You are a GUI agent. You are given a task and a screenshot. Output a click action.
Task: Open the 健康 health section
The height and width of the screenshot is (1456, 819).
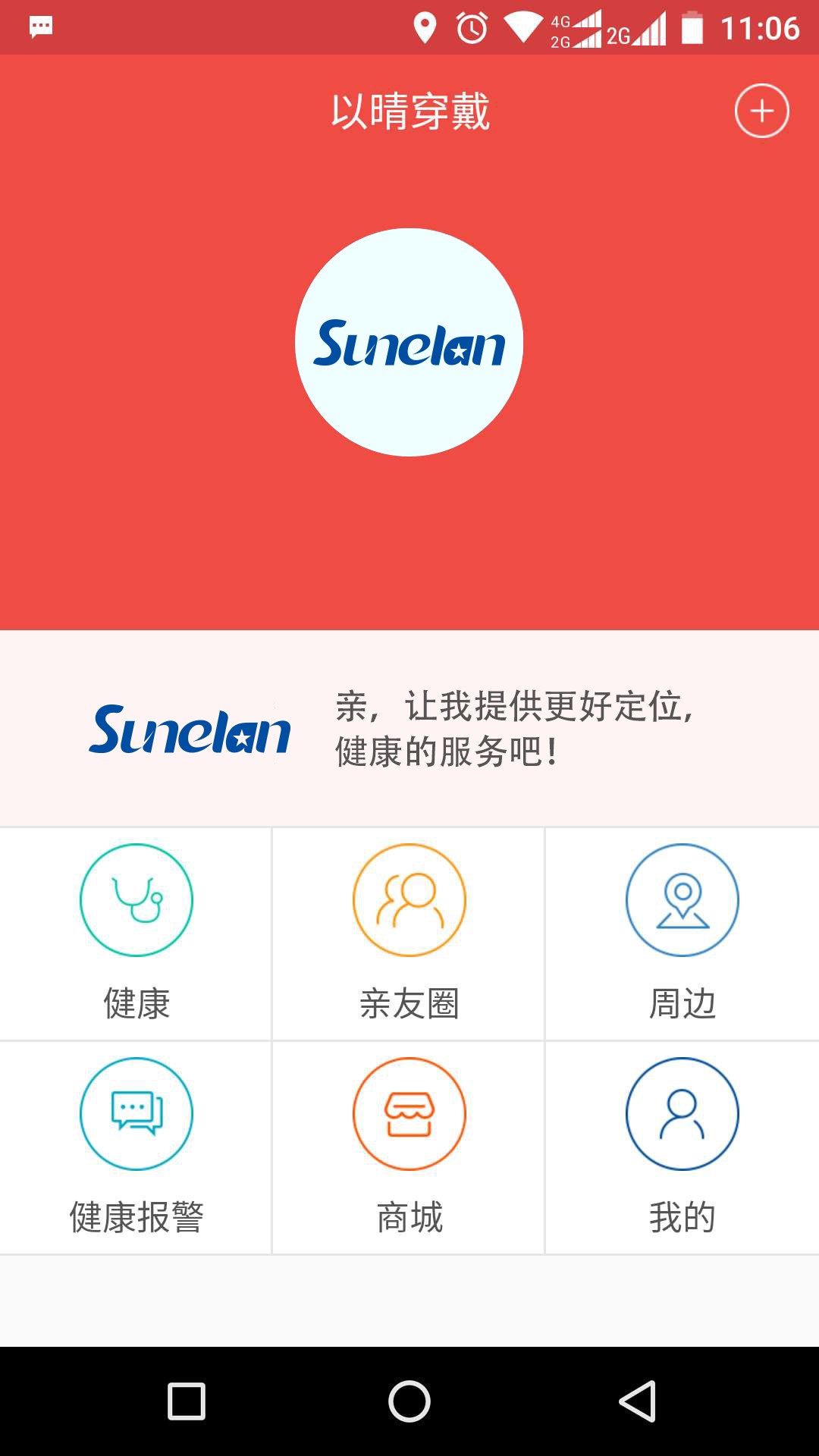point(136,933)
